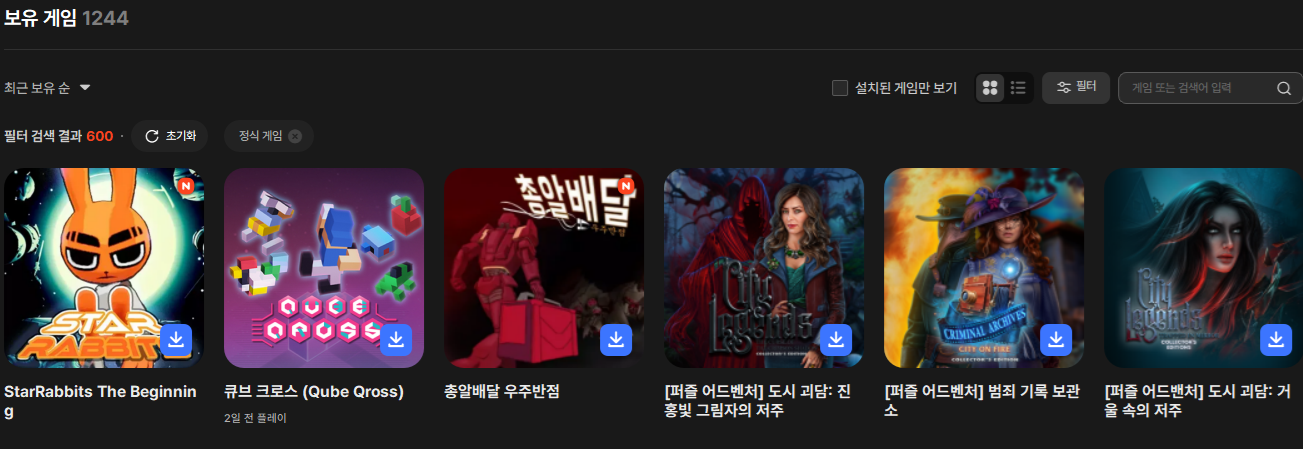Download 도시 괴담: 거울 속의 저주
The height and width of the screenshot is (449, 1303).
[x=1275, y=340]
